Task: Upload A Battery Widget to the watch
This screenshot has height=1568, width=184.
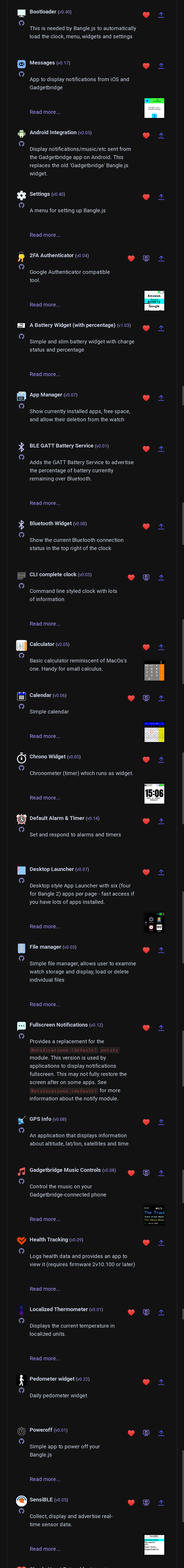Action: [x=161, y=328]
